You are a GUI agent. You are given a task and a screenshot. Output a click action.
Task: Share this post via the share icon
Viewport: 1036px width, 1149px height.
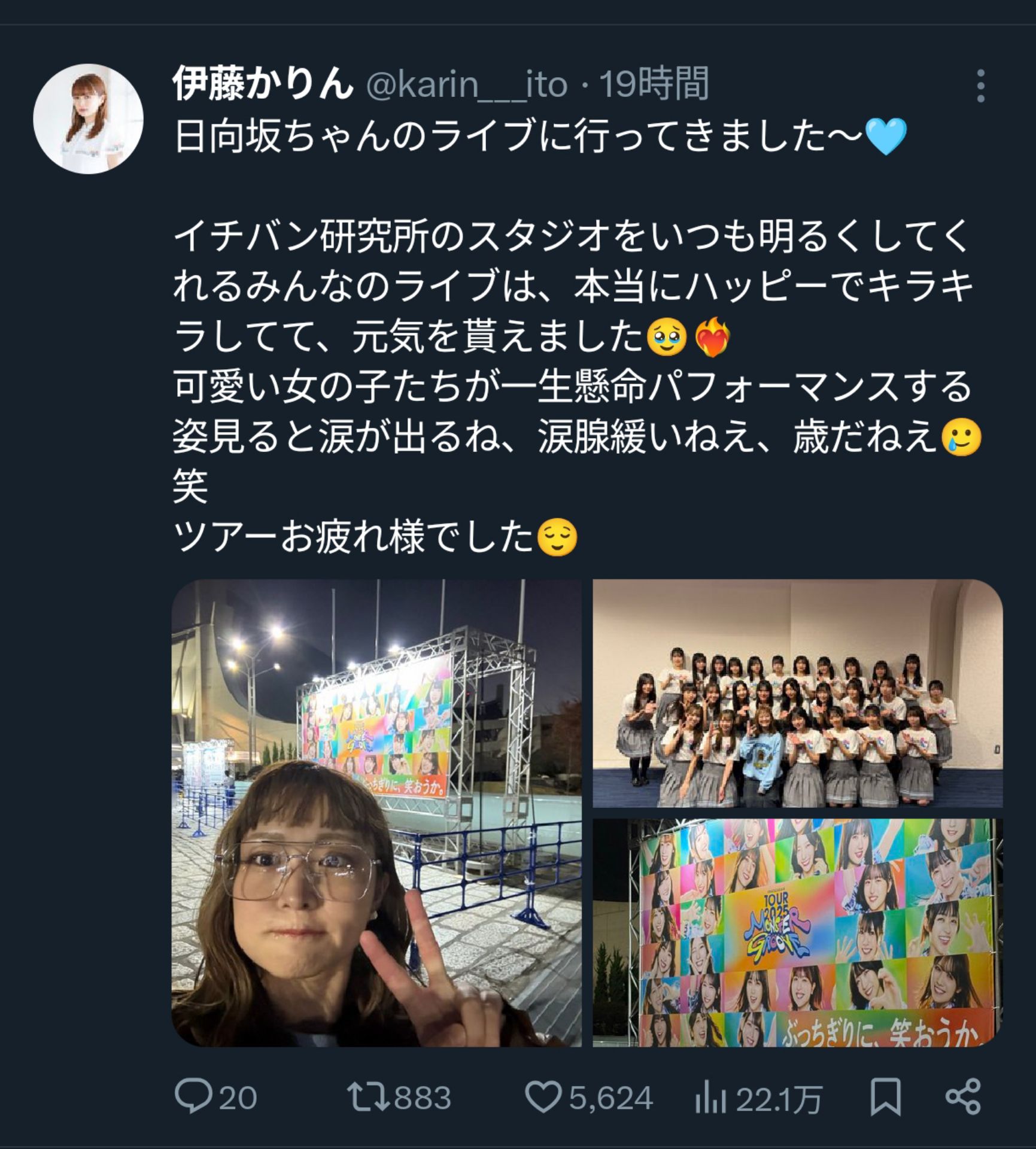(963, 1097)
